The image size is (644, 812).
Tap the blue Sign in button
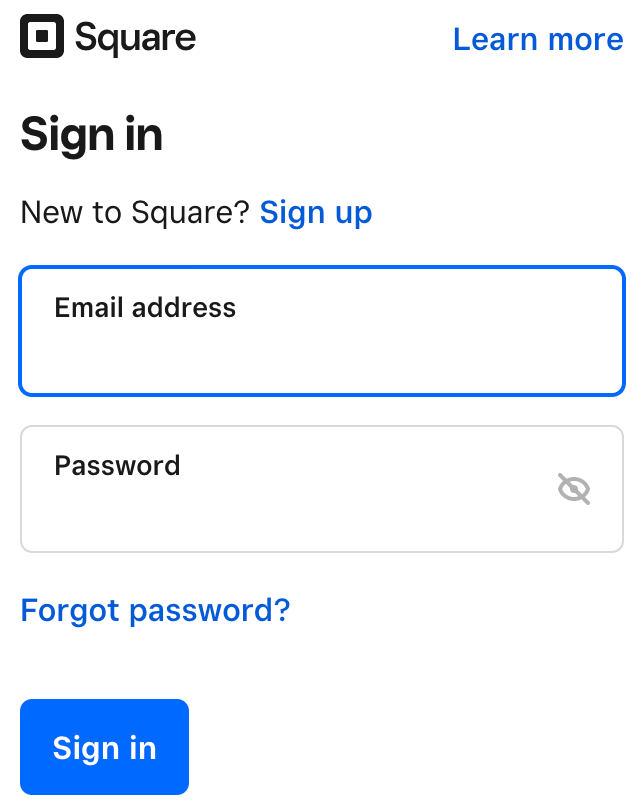105,747
